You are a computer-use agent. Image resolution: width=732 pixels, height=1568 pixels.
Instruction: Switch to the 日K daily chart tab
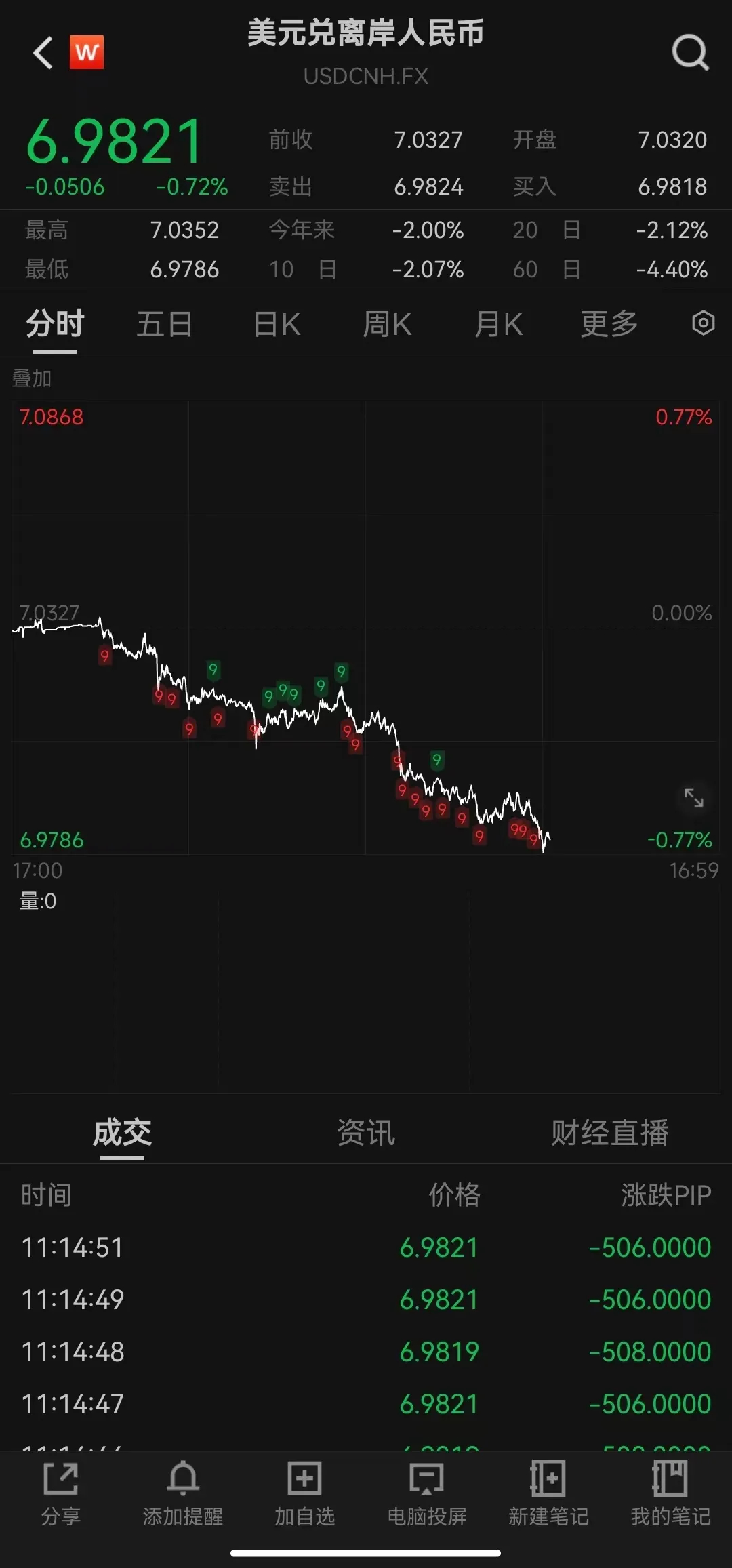(275, 324)
